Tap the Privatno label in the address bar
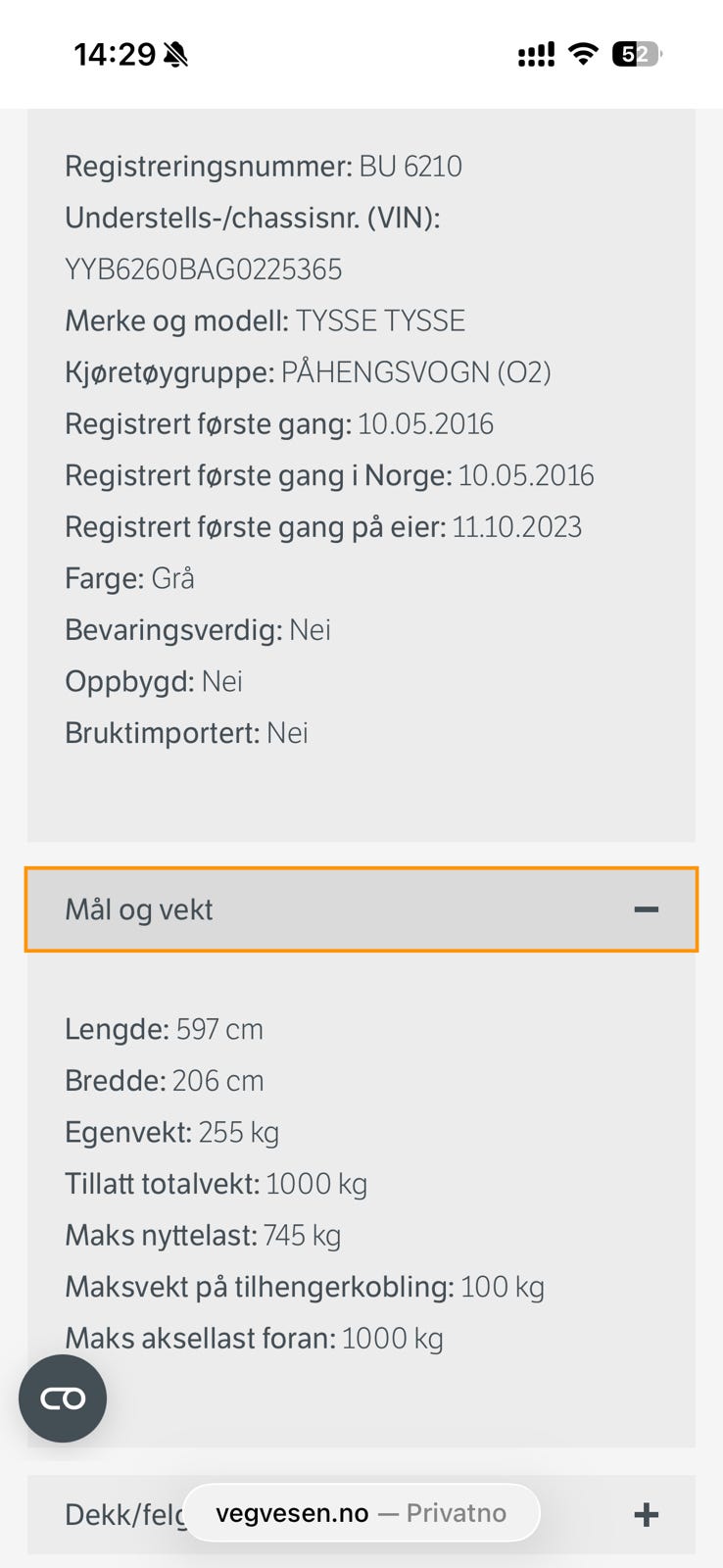Viewport: 723px width, 1568px height. [x=455, y=1512]
